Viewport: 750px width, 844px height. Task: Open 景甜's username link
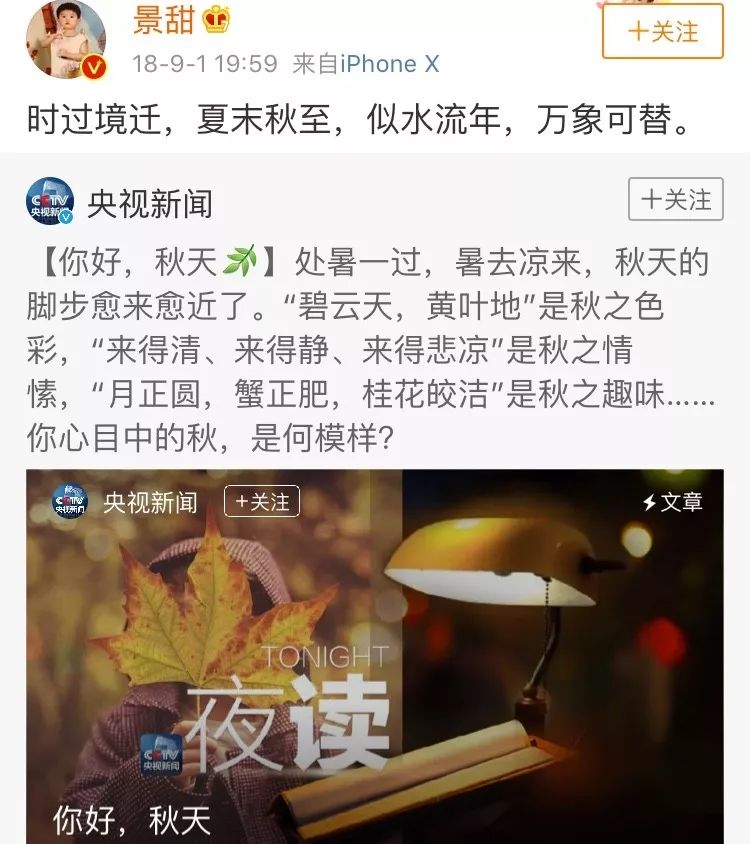click(x=164, y=20)
